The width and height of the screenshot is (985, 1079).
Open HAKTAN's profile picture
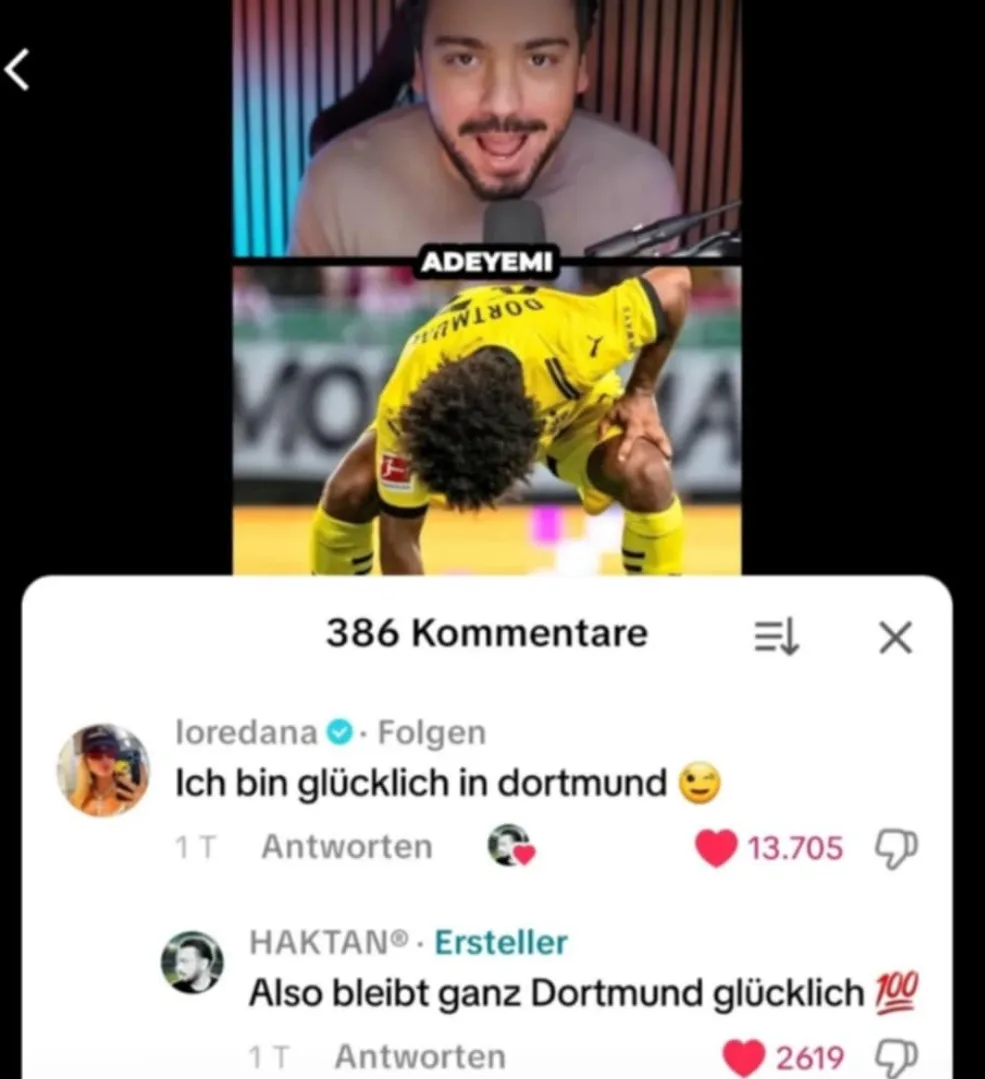(192, 962)
